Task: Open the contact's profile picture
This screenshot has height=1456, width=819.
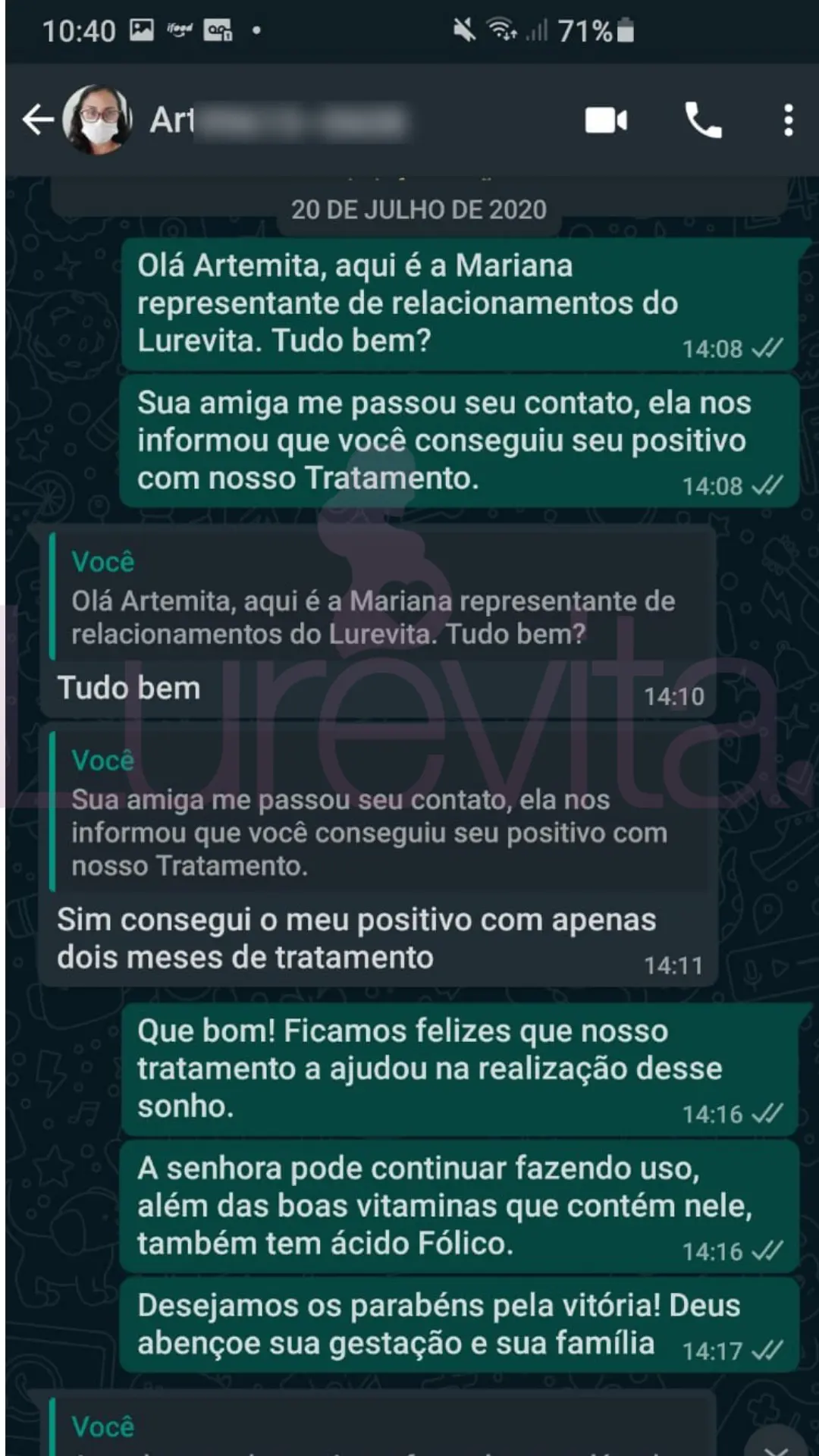Action: pos(97,120)
